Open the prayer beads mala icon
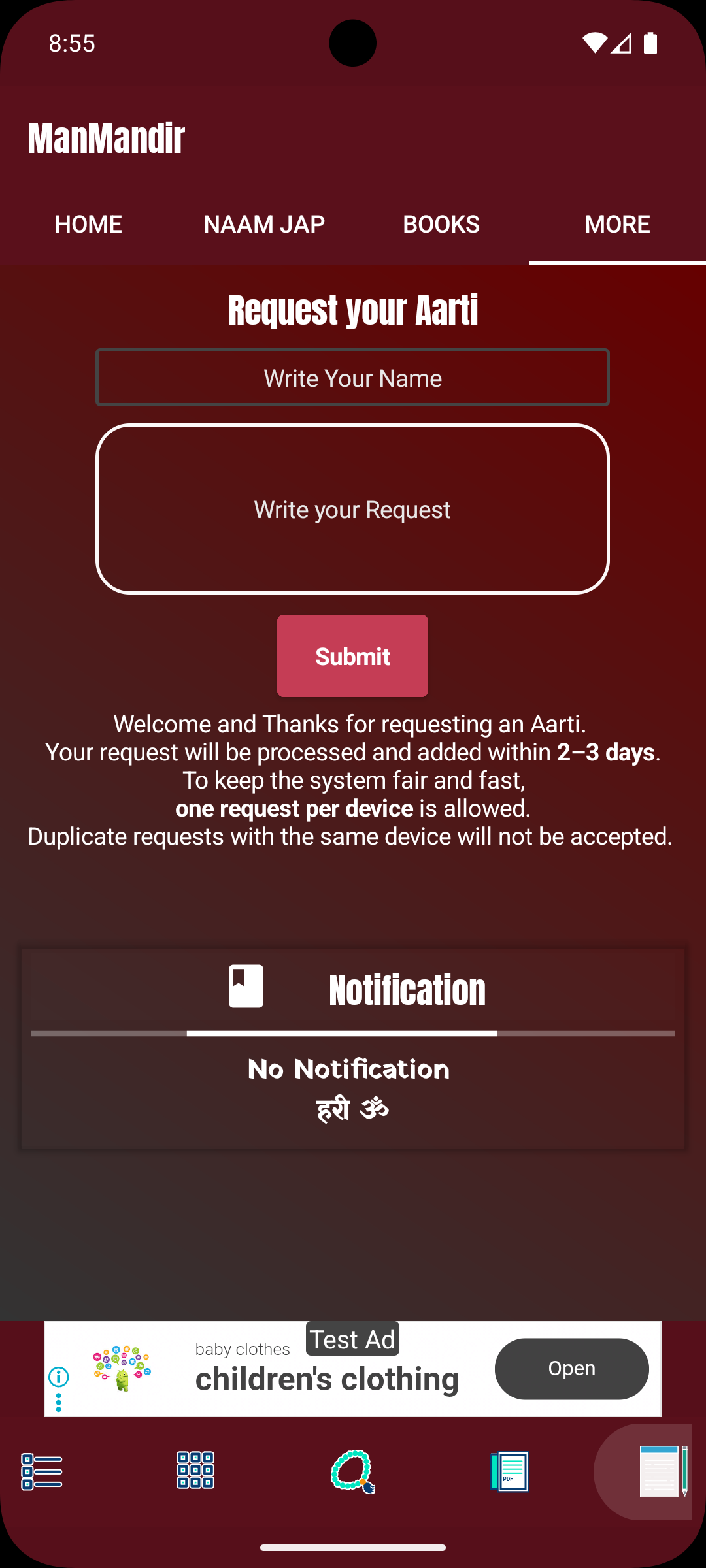Image resolution: width=706 pixels, height=1568 pixels. click(352, 1471)
